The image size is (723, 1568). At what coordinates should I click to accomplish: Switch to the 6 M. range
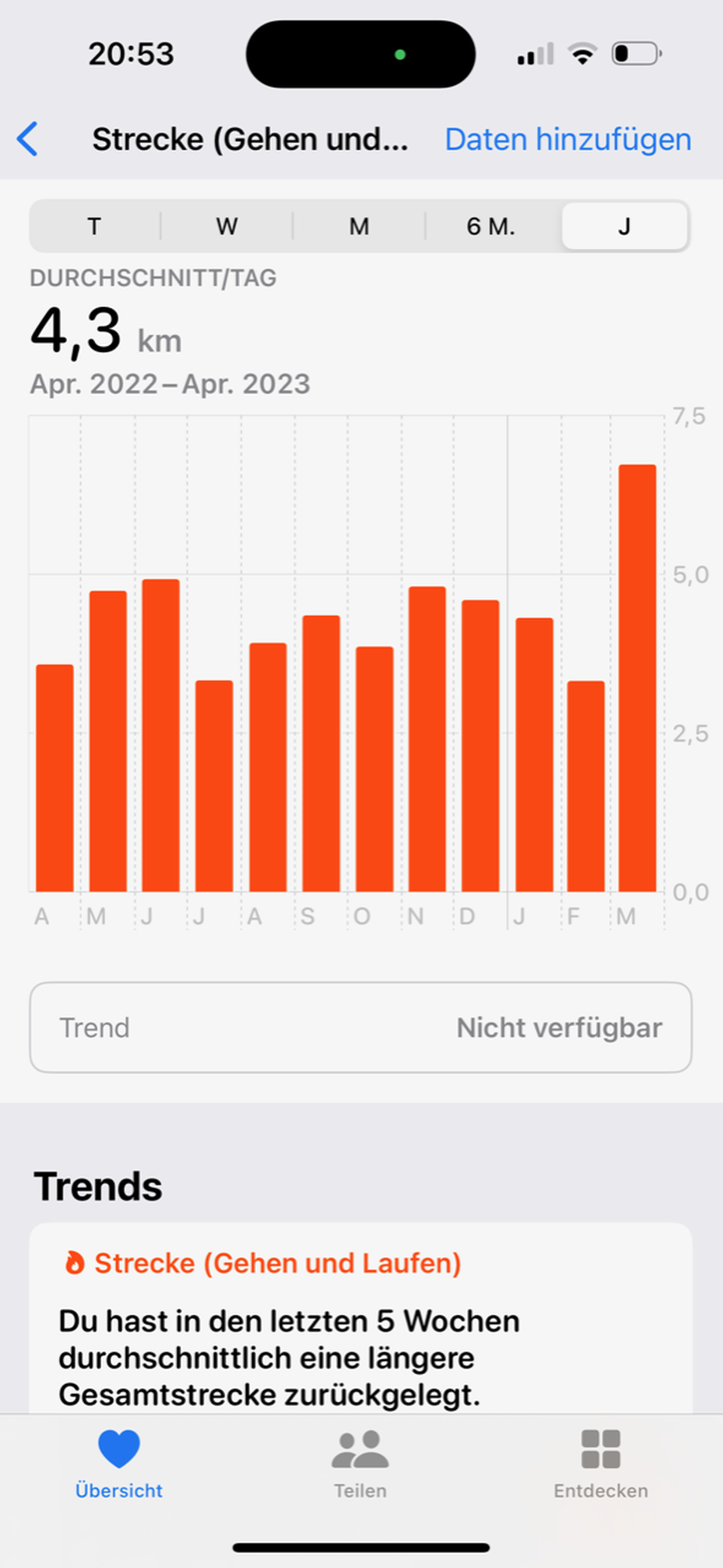pyautogui.click(x=491, y=226)
